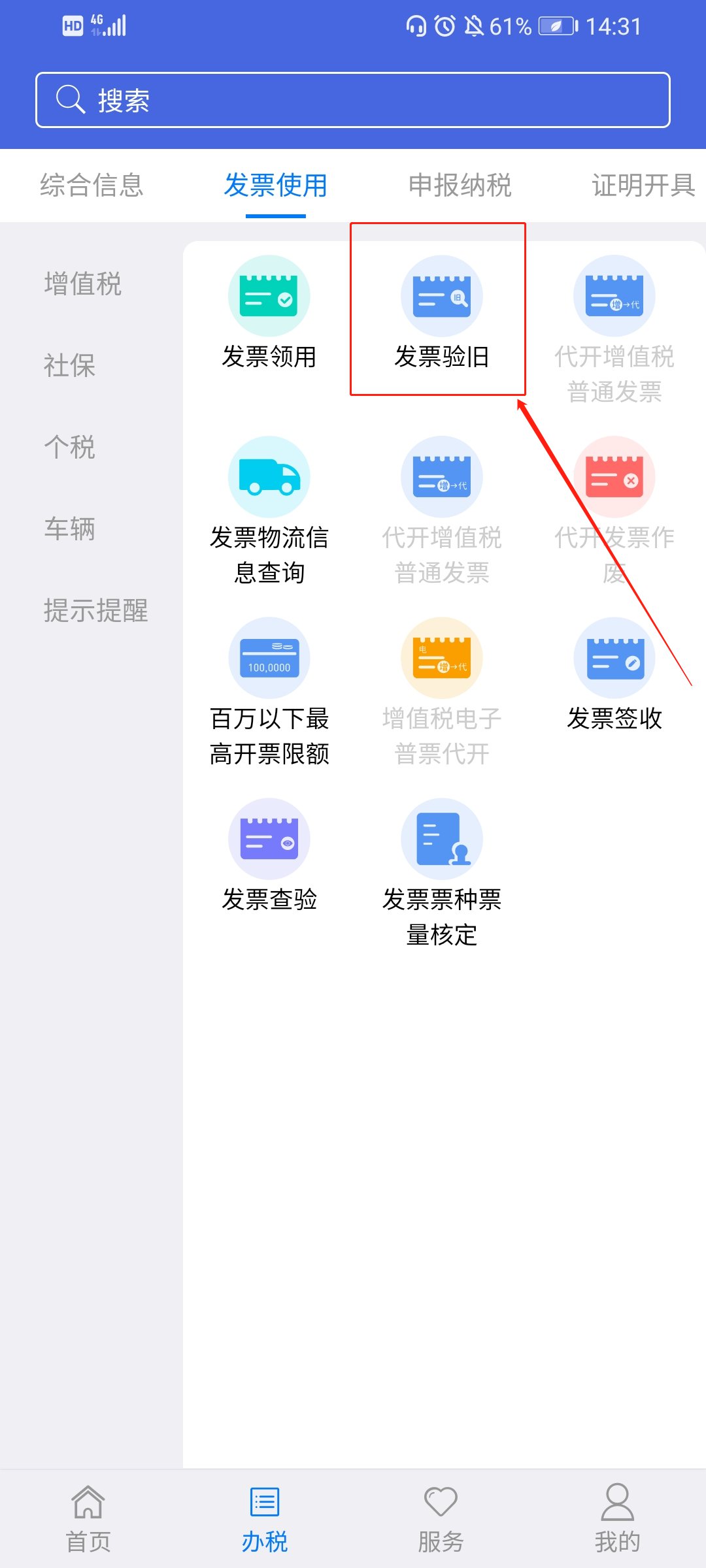This screenshot has height=1568, width=706.
Task: Go to the 服务 tab
Action: click(x=441, y=1519)
